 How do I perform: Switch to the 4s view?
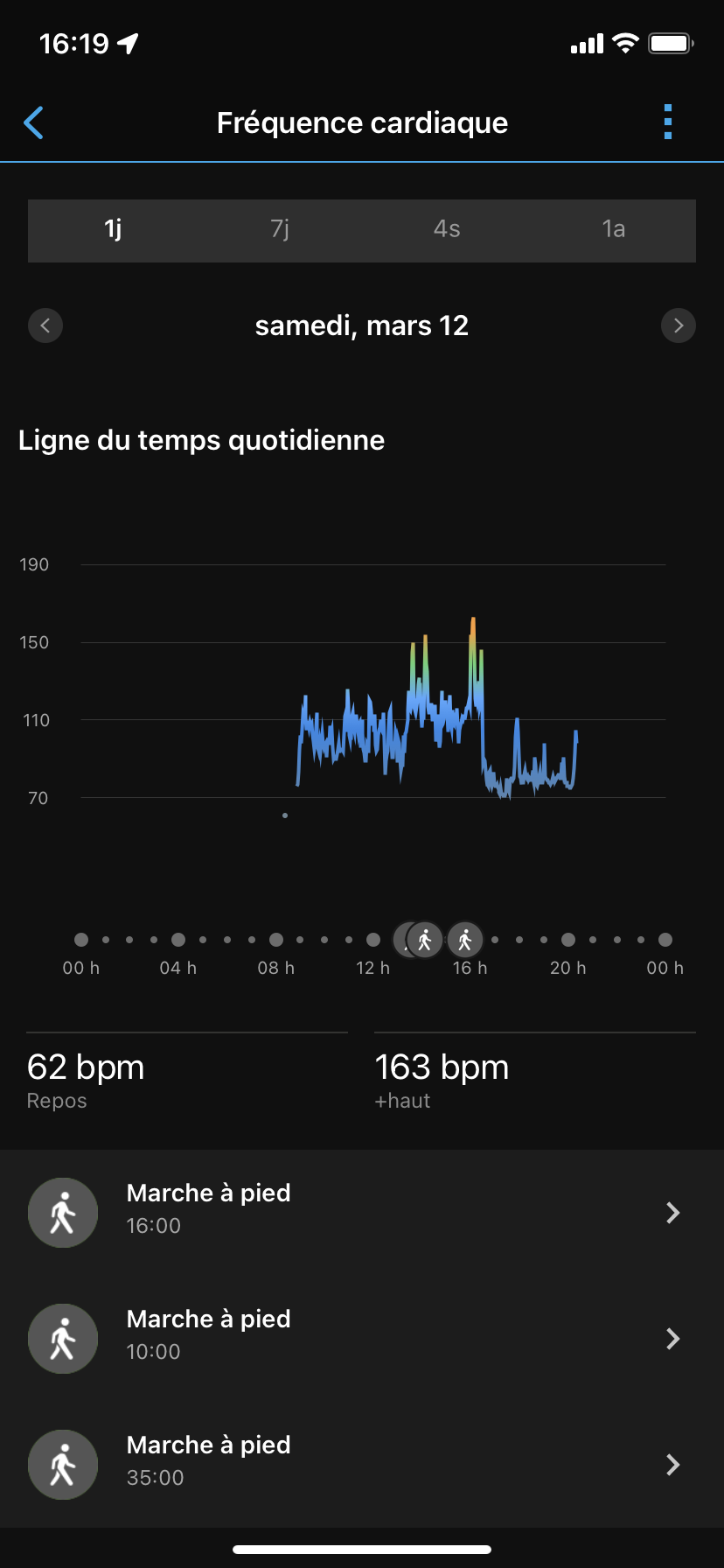tap(447, 229)
